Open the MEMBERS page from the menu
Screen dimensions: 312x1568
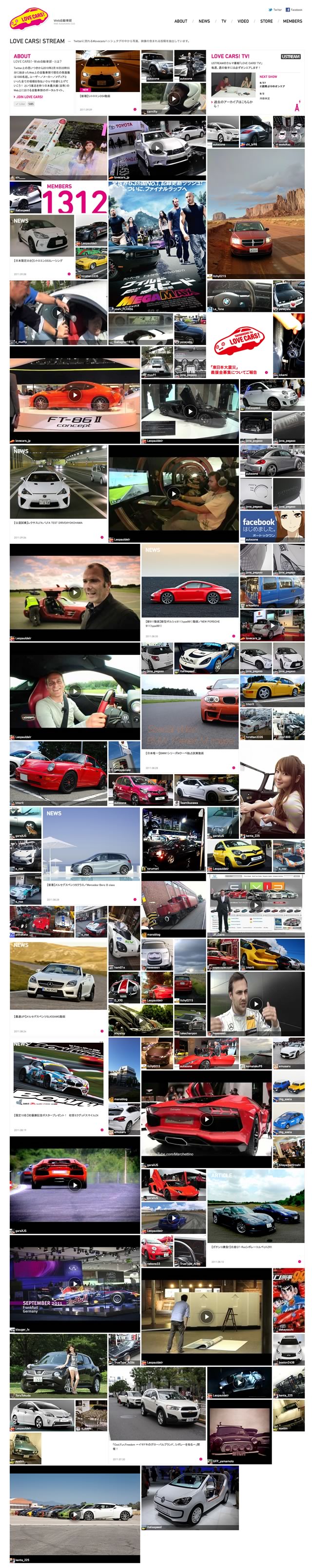(x=292, y=21)
